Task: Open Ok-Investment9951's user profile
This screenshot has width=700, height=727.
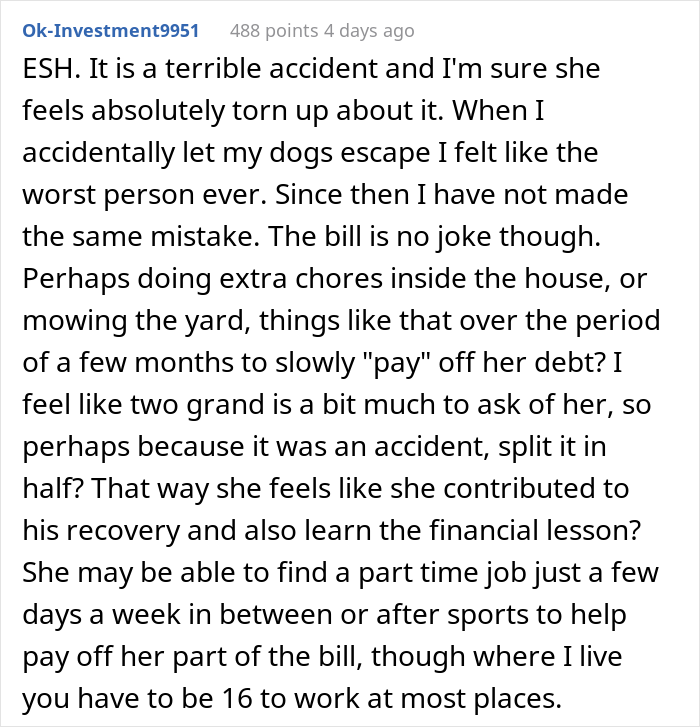Action: click(x=111, y=30)
